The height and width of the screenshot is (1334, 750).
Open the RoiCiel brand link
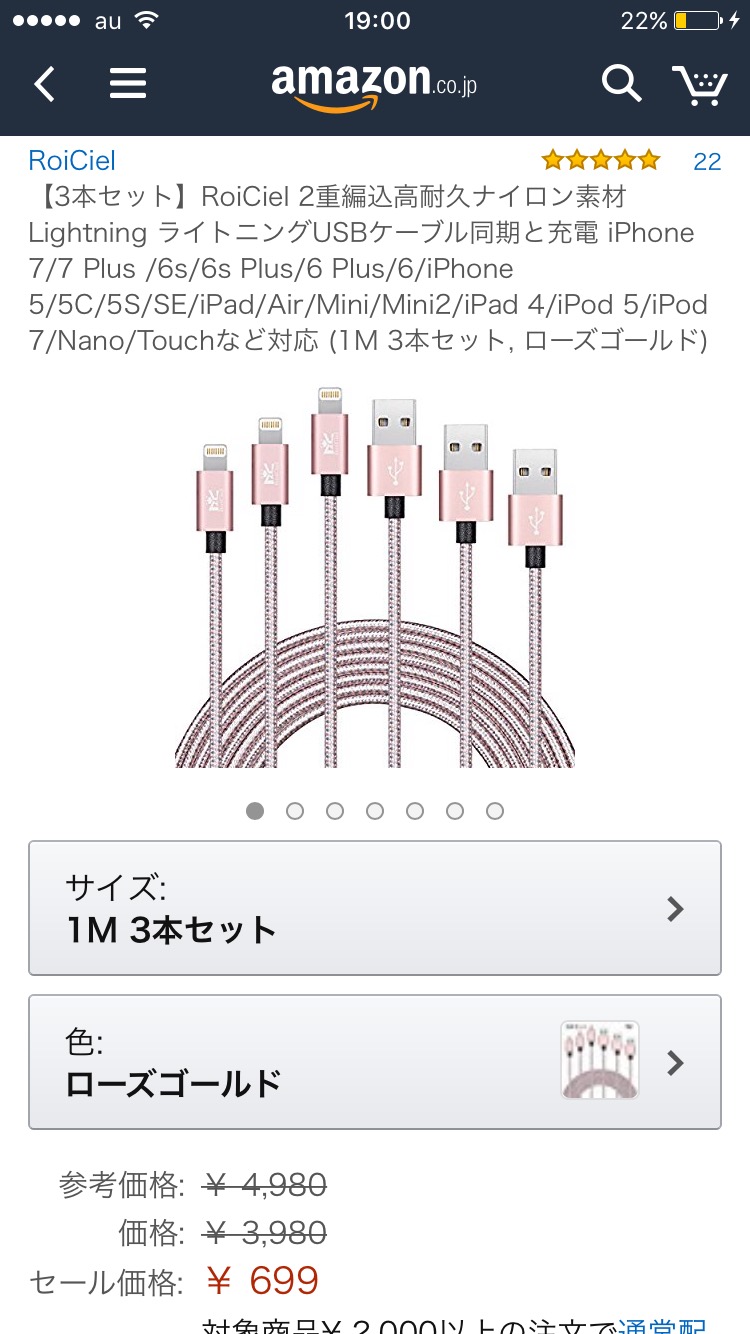[x=72, y=160]
